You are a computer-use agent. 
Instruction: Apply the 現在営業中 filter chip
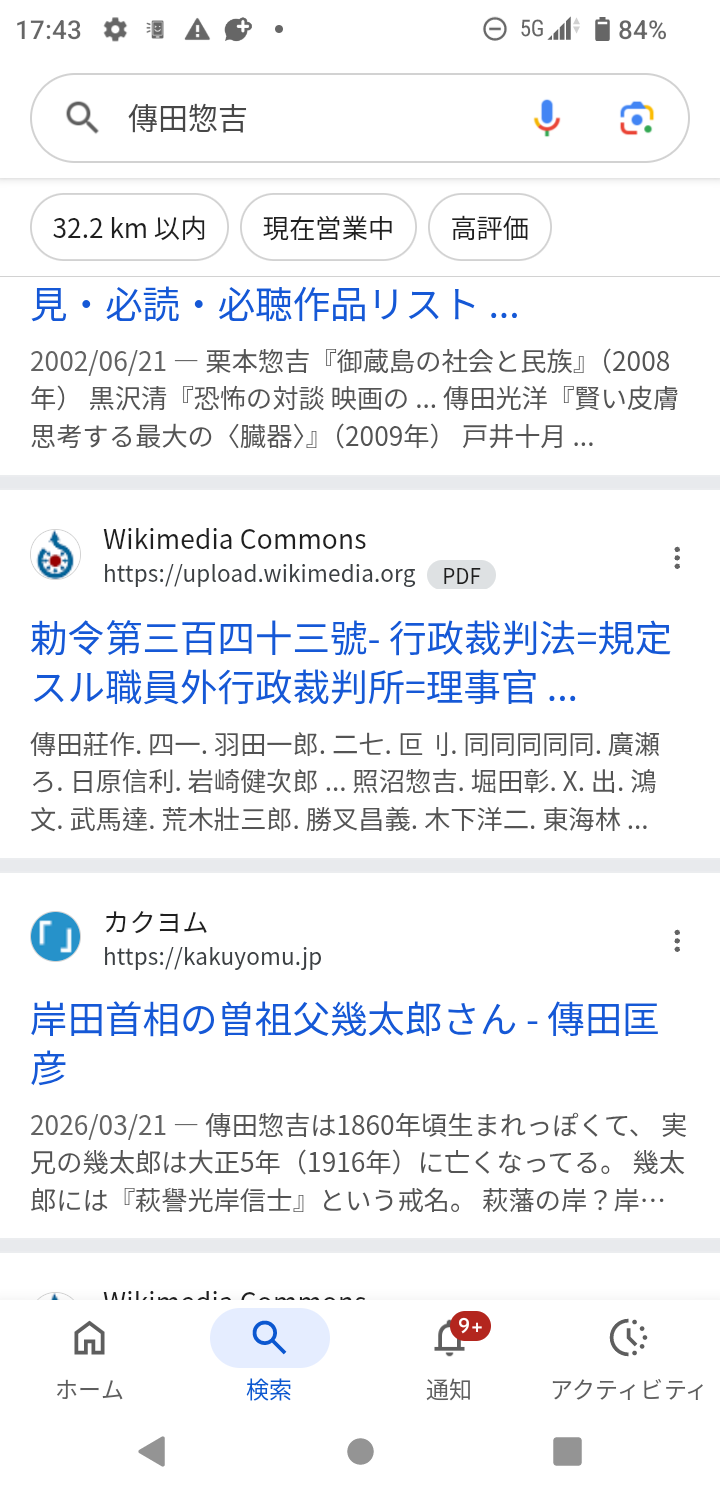pyautogui.click(x=328, y=228)
